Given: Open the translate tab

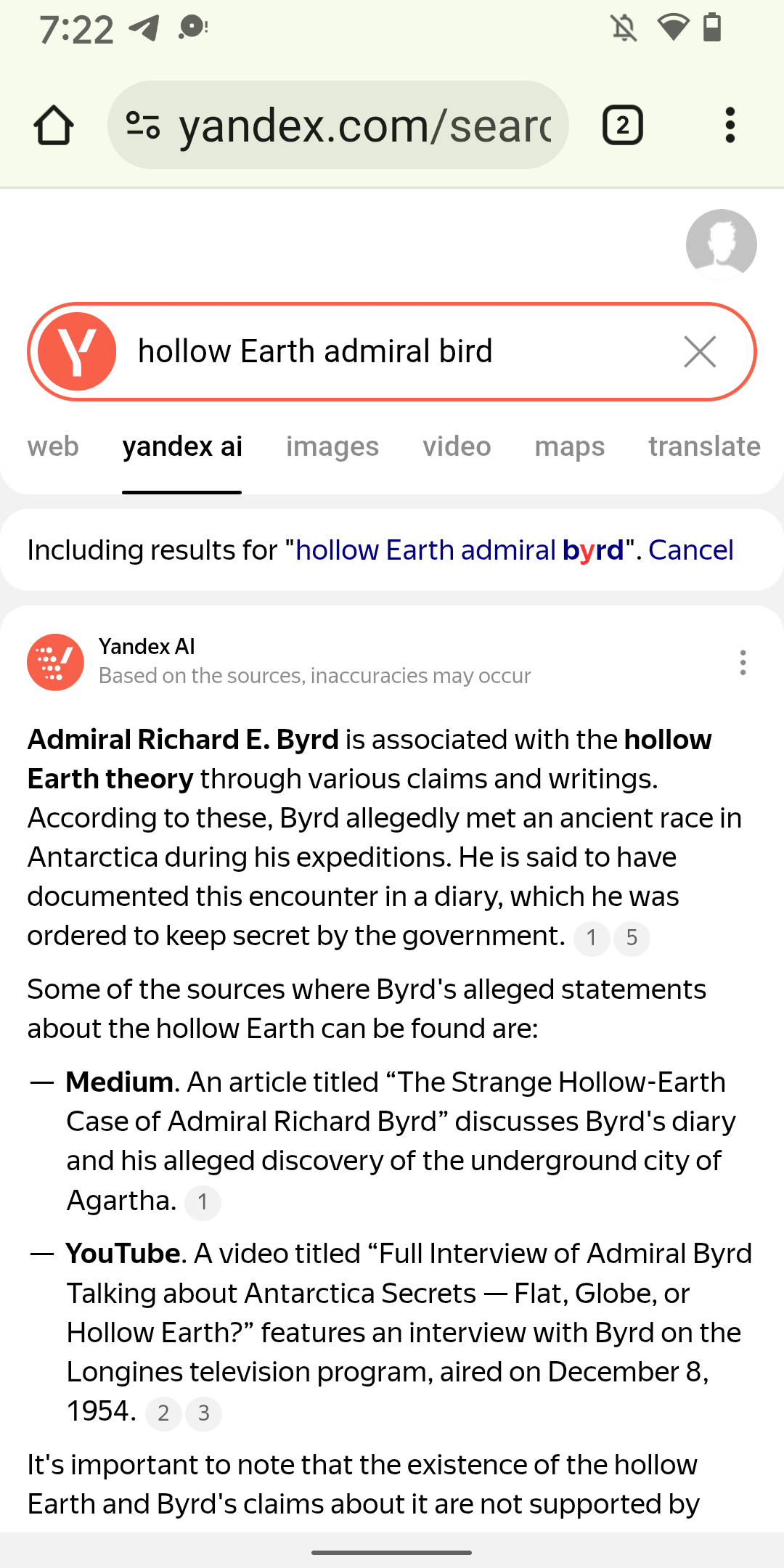Looking at the screenshot, I should pyautogui.click(x=704, y=446).
